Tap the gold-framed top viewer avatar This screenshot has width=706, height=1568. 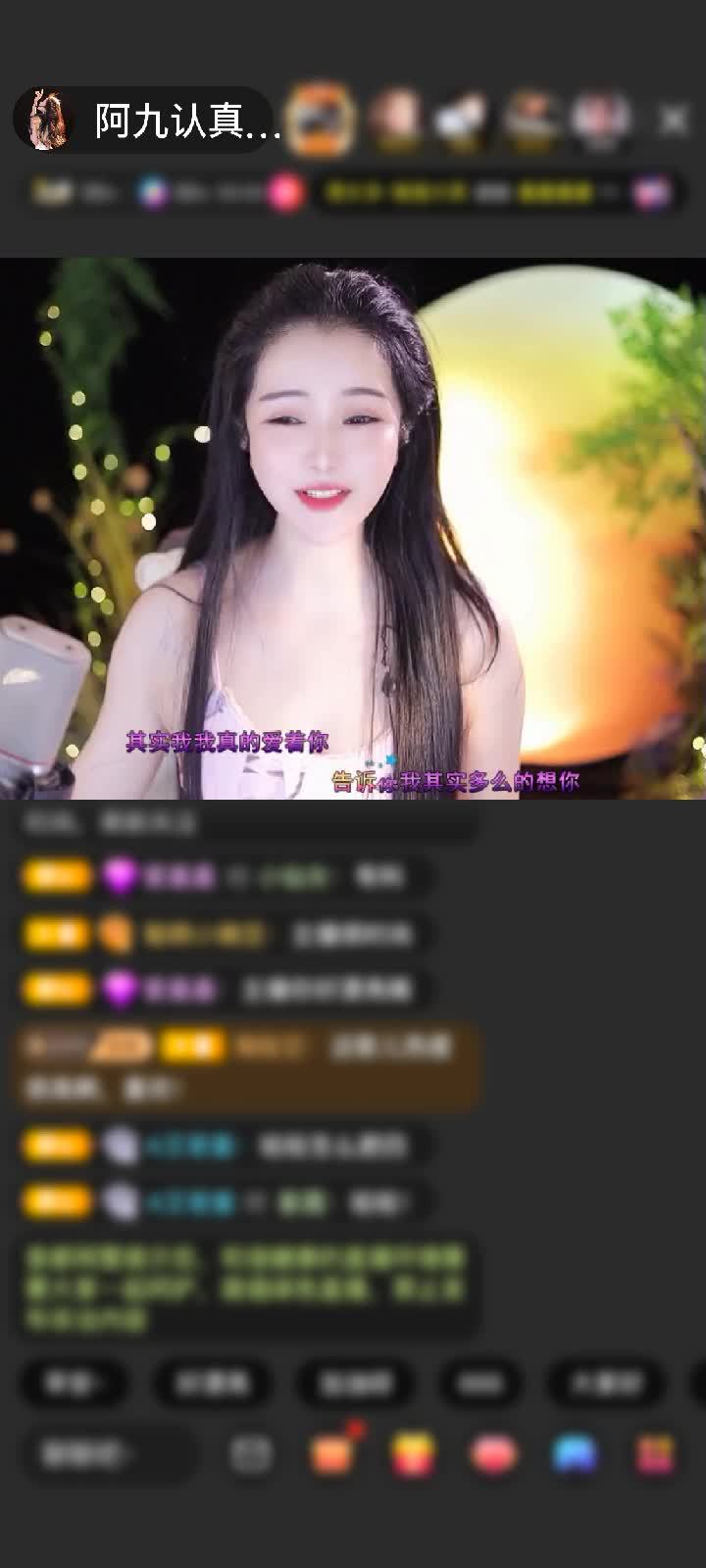coord(321,120)
